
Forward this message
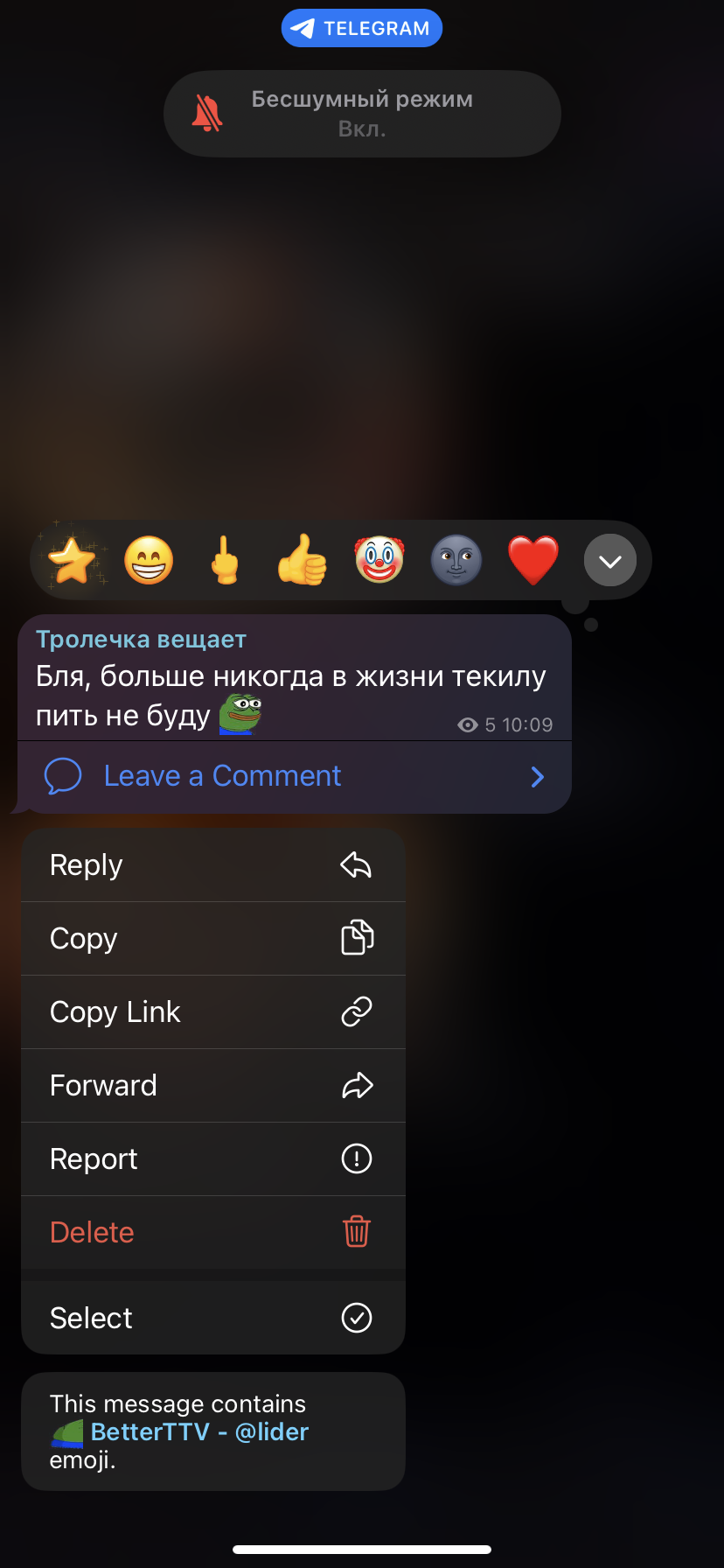click(213, 1086)
